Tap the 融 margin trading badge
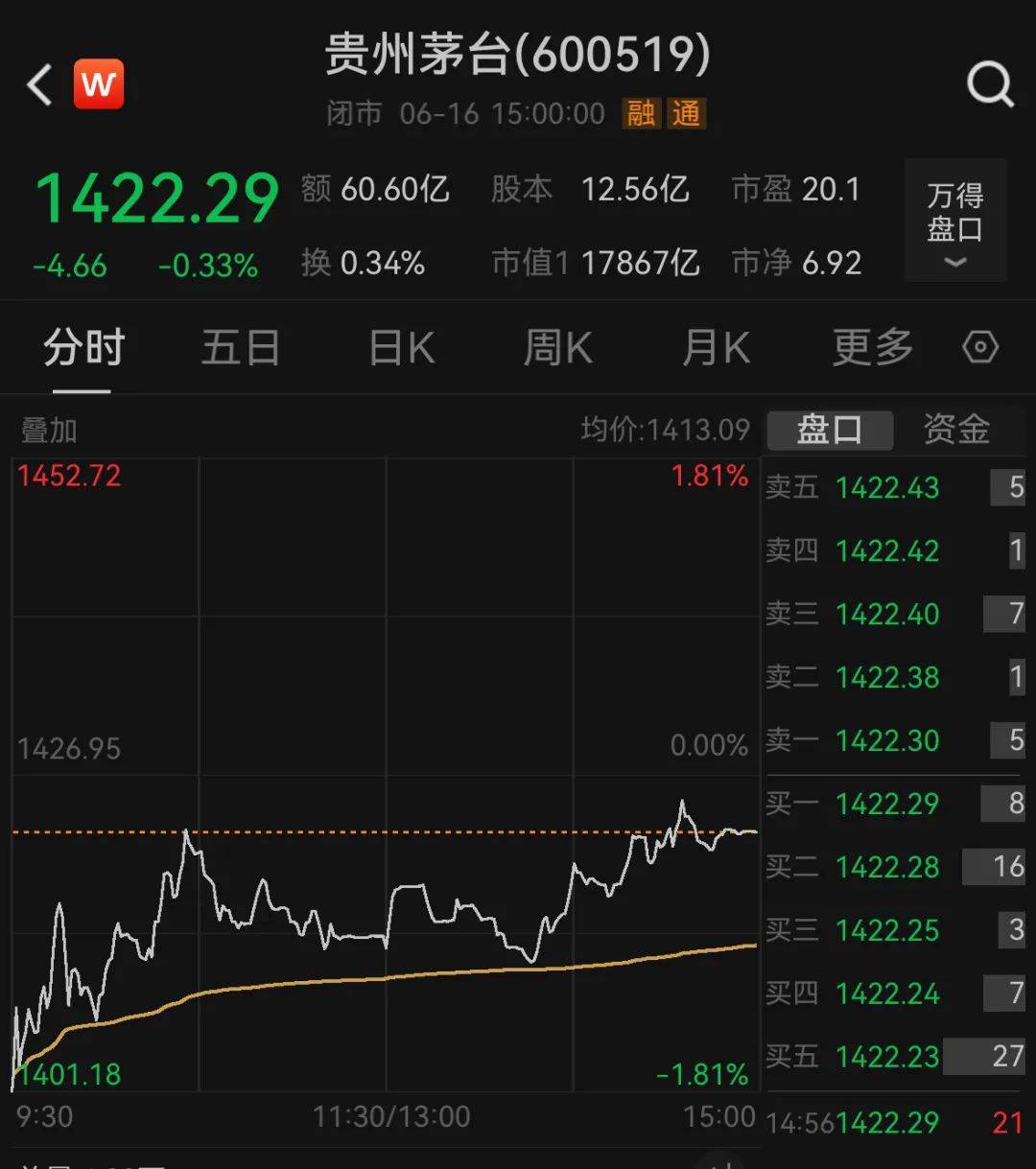1036x1169 pixels. [x=640, y=113]
